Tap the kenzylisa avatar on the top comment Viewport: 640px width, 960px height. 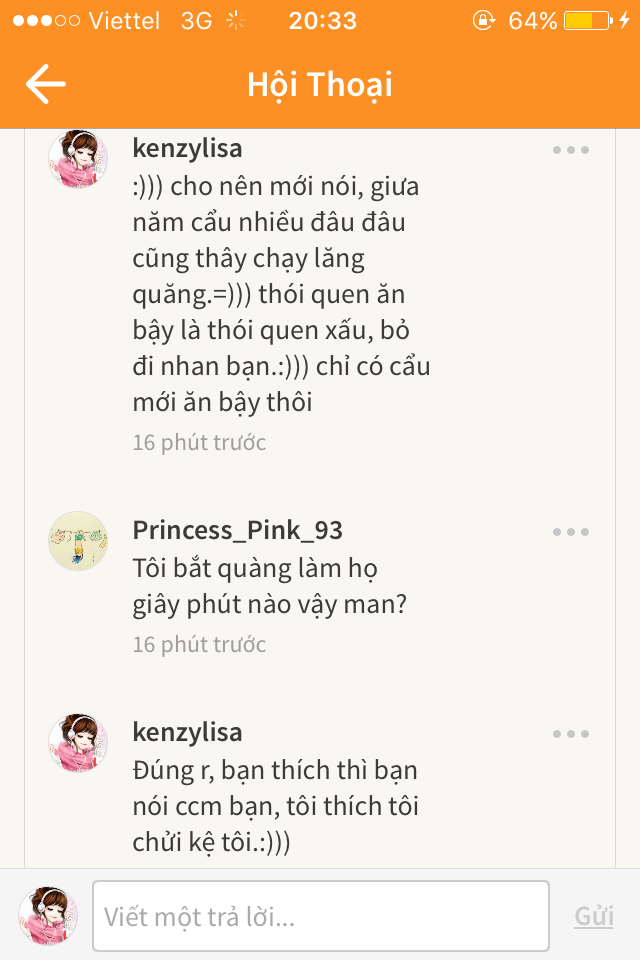(x=78, y=159)
